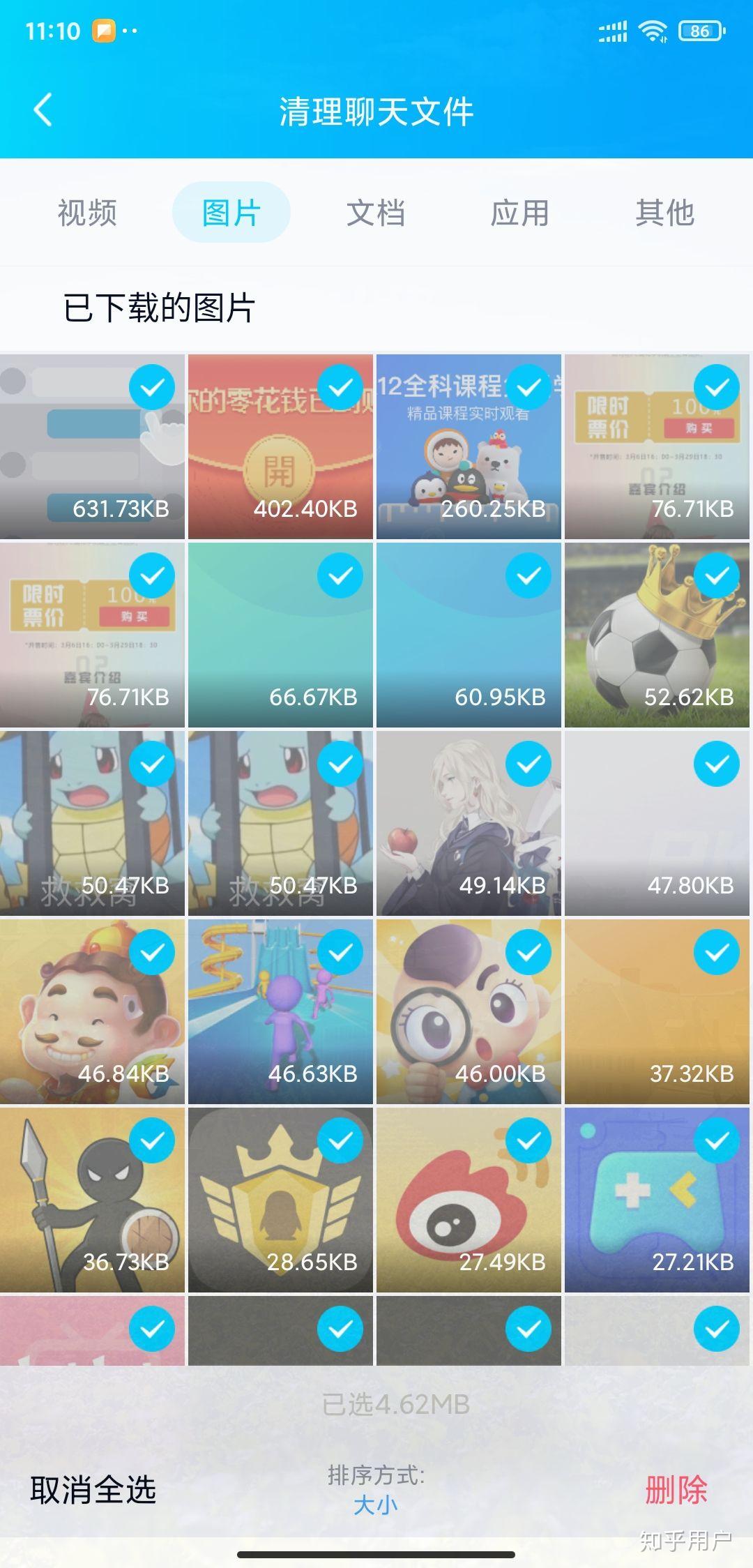Uncheck the 402.40KB red envelope image
This screenshot has width=753, height=1568.
pos(340,387)
